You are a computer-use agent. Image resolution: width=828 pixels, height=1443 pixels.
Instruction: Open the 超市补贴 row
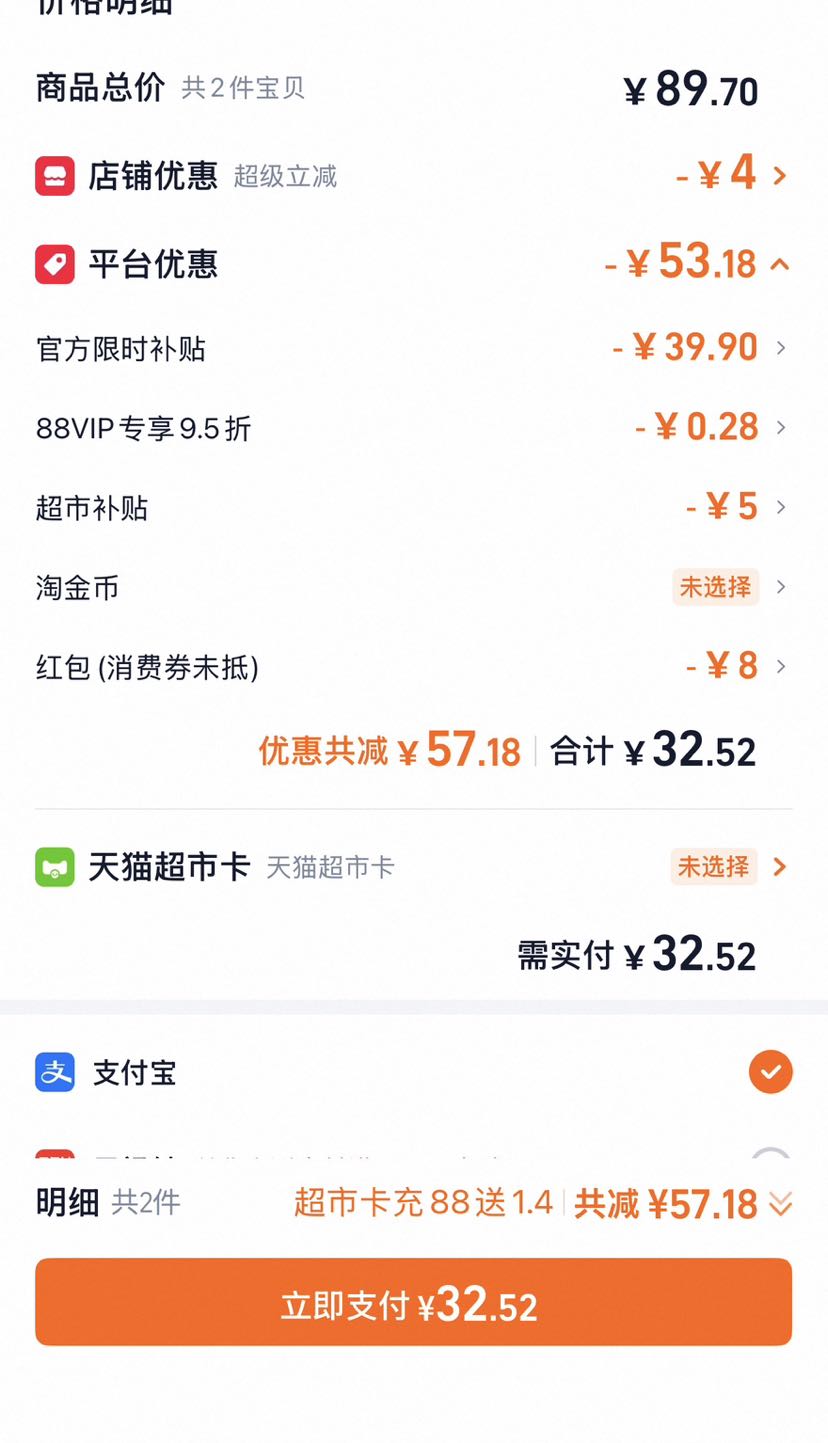pyautogui.click(x=413, y=507)
